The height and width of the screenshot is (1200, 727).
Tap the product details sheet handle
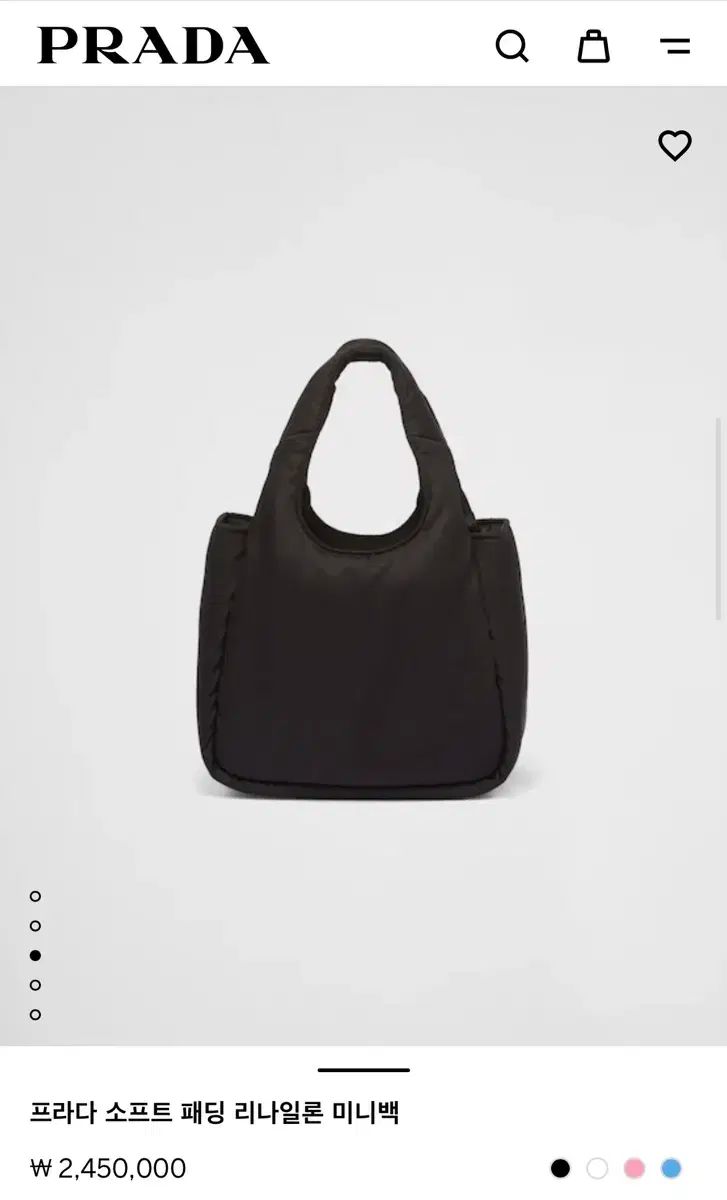(x=363, y=1070)
